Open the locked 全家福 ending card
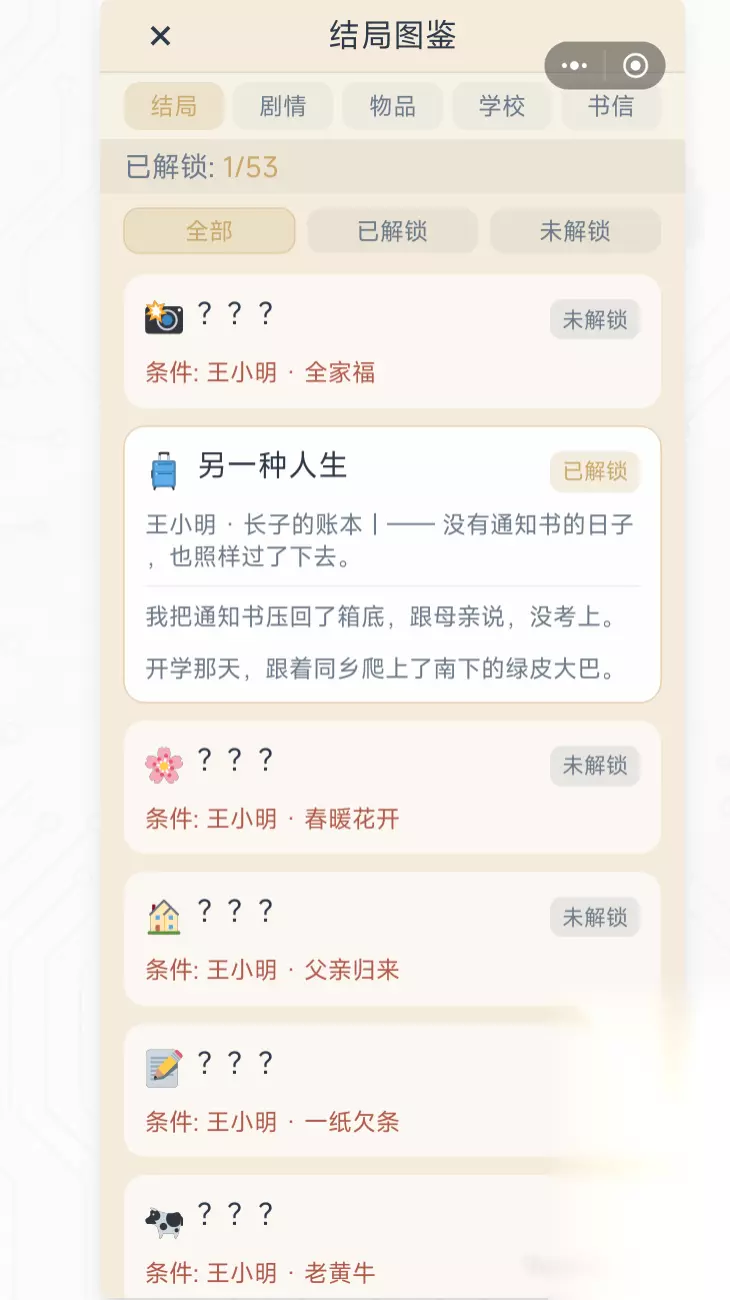730x1300 pixels. pyautogui.click(x=392, y=341)
